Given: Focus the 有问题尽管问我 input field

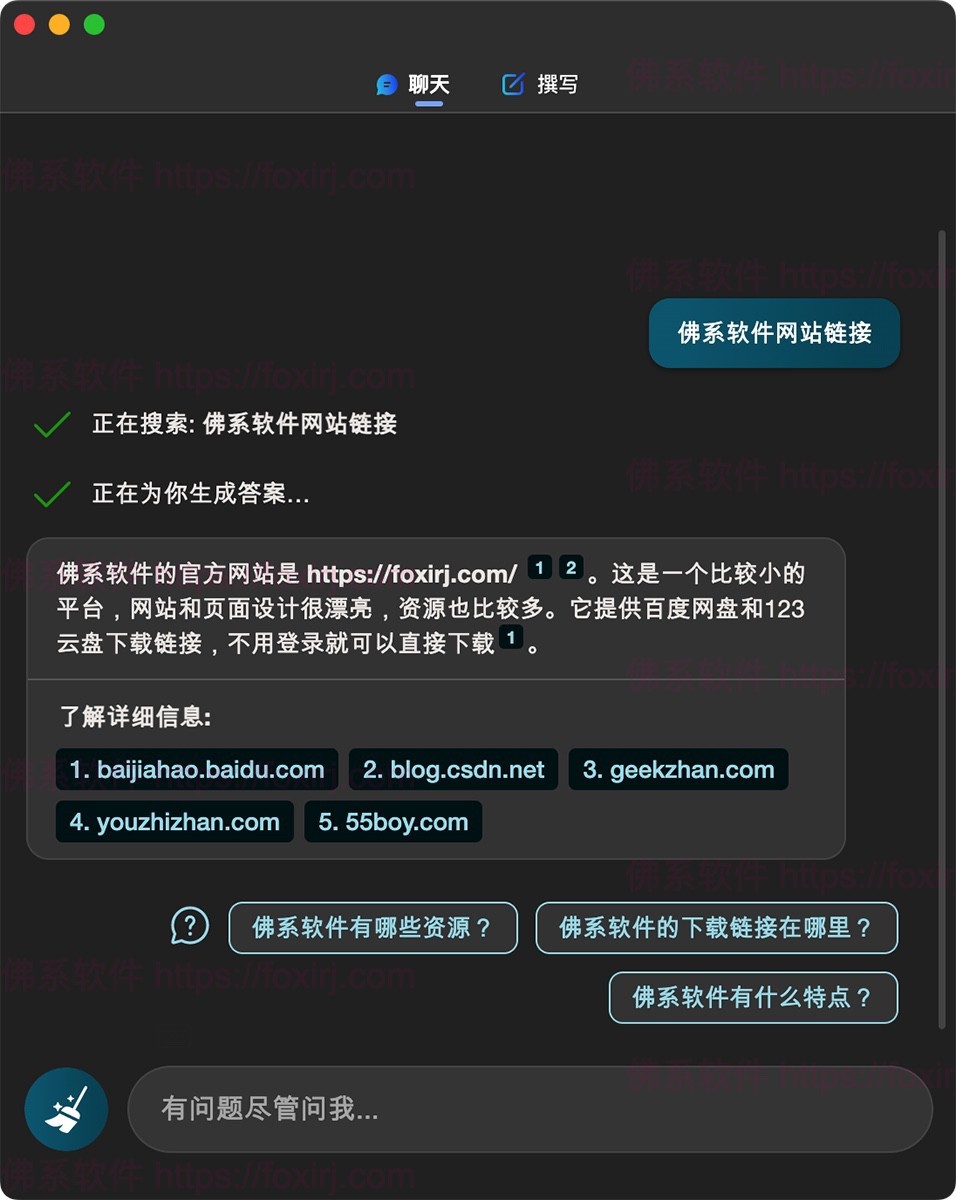Looking at the screenshot, I should [x=530, y=1109].
